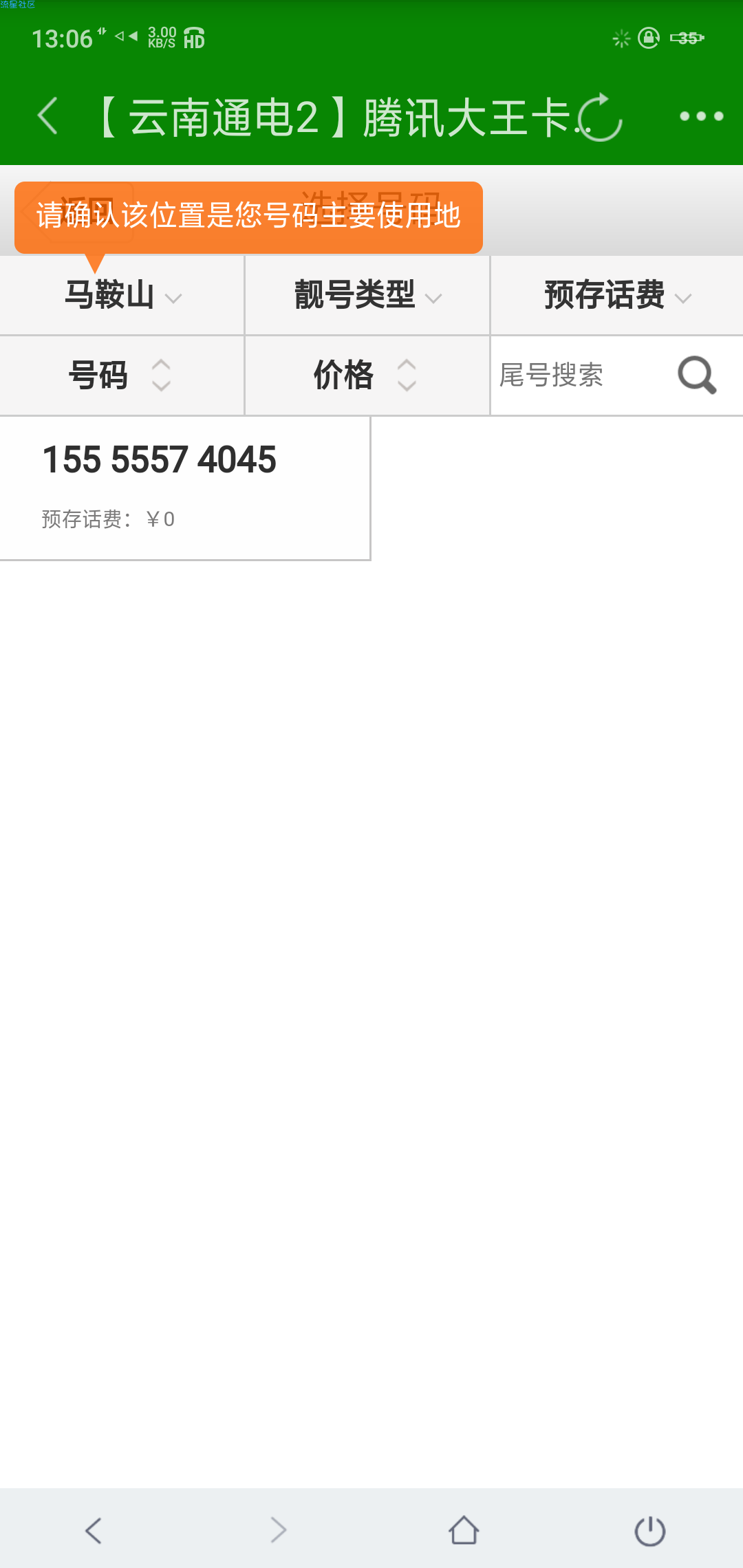Go back using the header arrow

(x=47, y=116)
